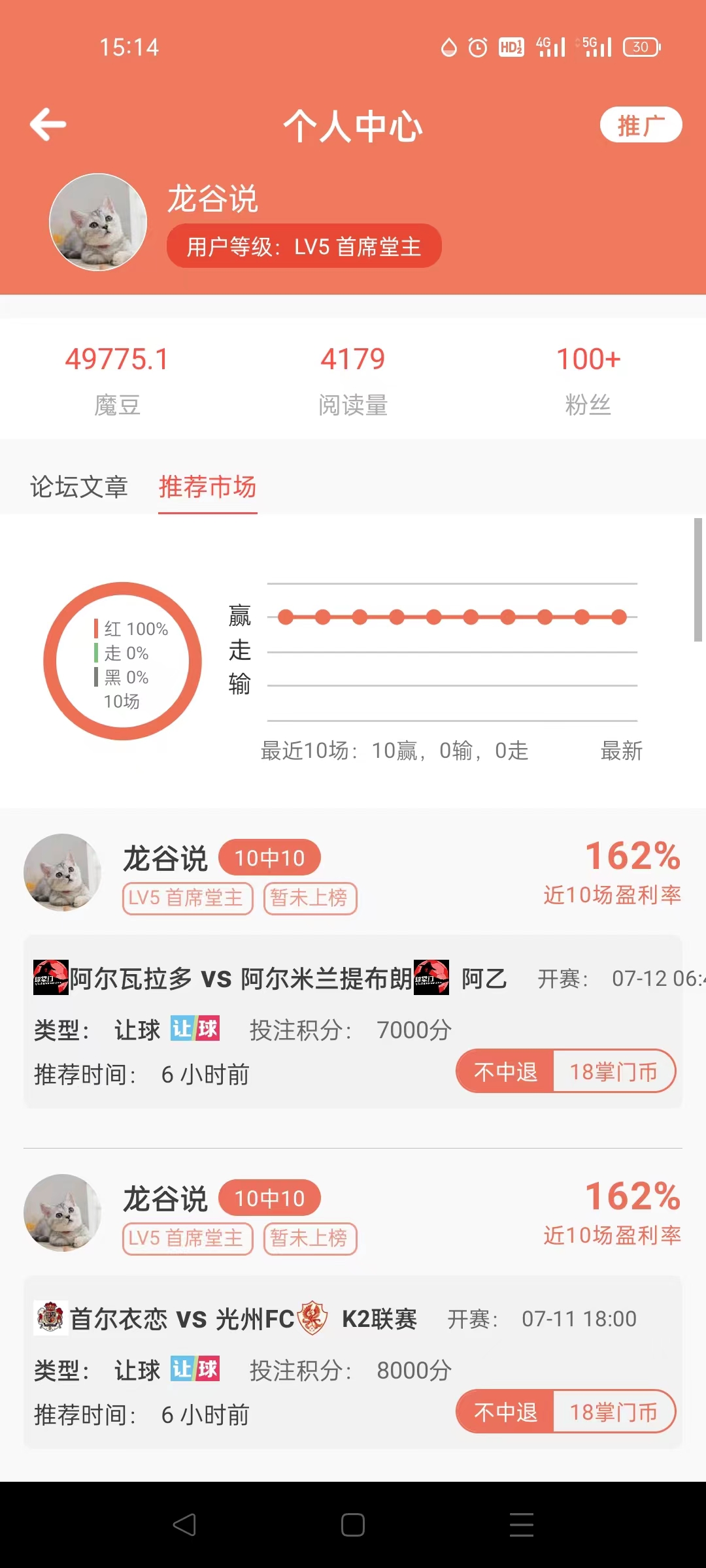Viewport: 706px width, 1568px height.
Task: Select the 推荐市场 tab
Action: pos(207,487)
